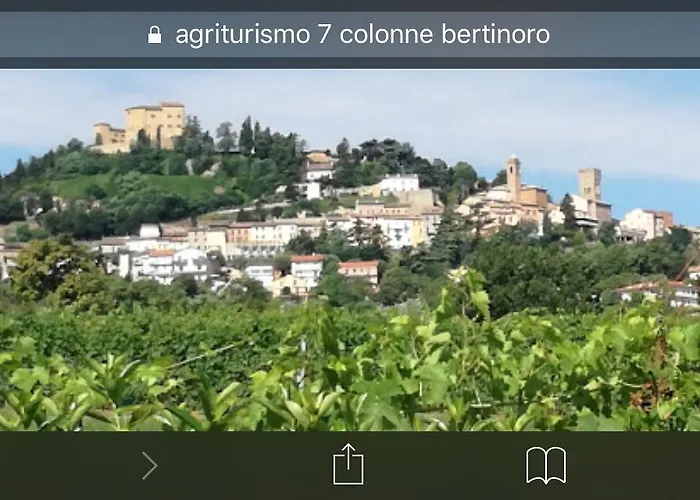The width and height of the screenshot is (700, 500).
Task: Tap the address bar showing agriturismo 7 colonne bertinoro
Action: [x=350, y=35]
